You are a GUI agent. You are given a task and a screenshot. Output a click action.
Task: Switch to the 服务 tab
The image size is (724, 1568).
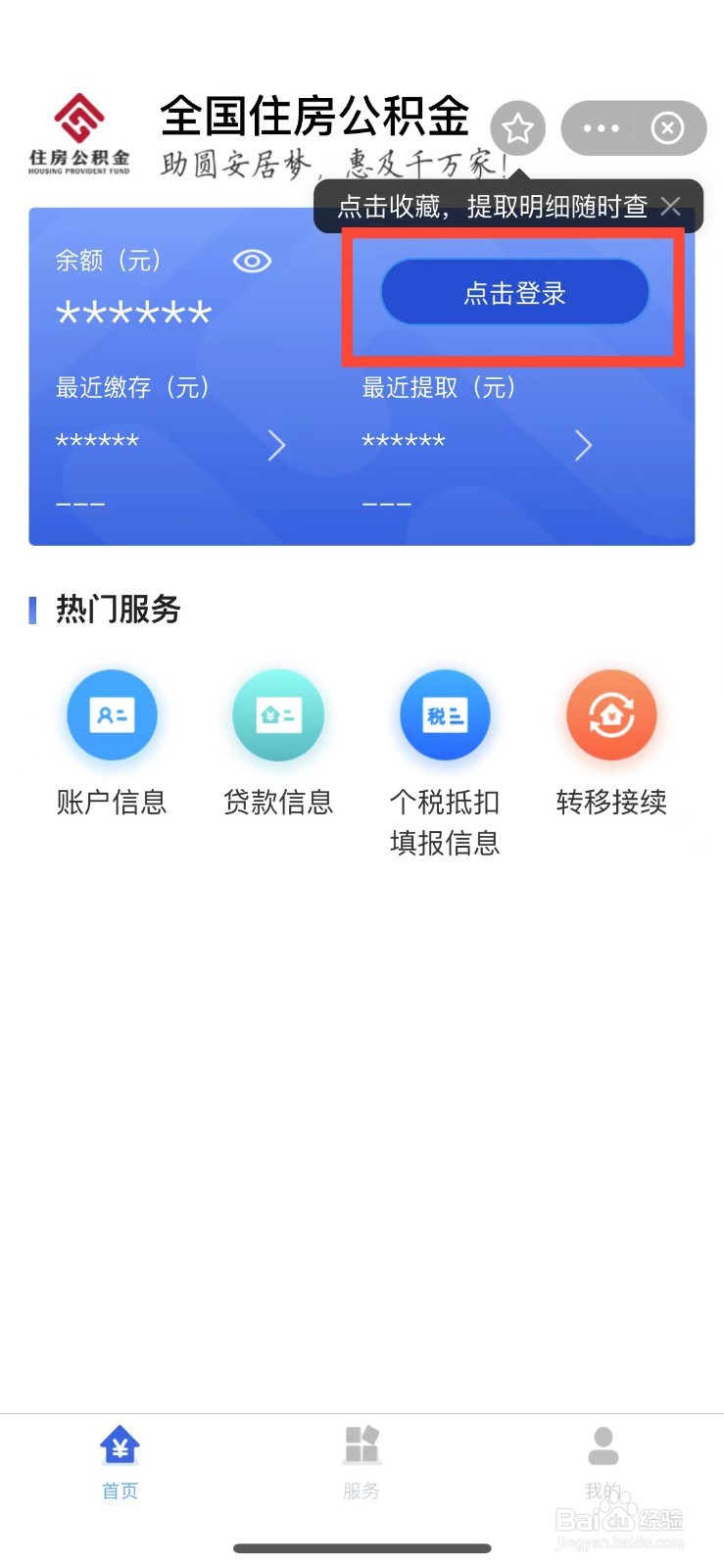[362, 1461]
